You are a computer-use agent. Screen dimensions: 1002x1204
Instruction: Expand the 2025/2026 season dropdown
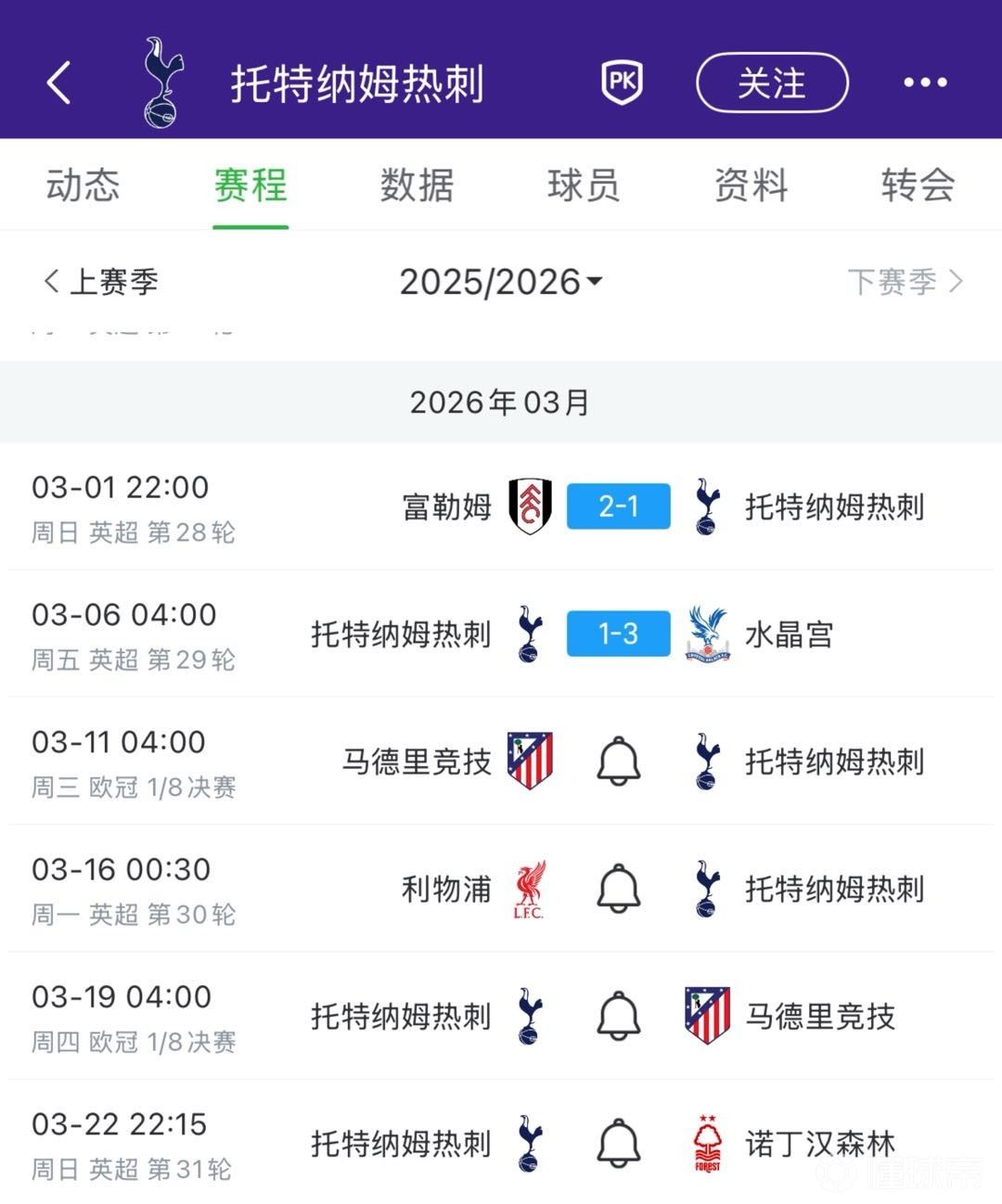tap(501, 281)
